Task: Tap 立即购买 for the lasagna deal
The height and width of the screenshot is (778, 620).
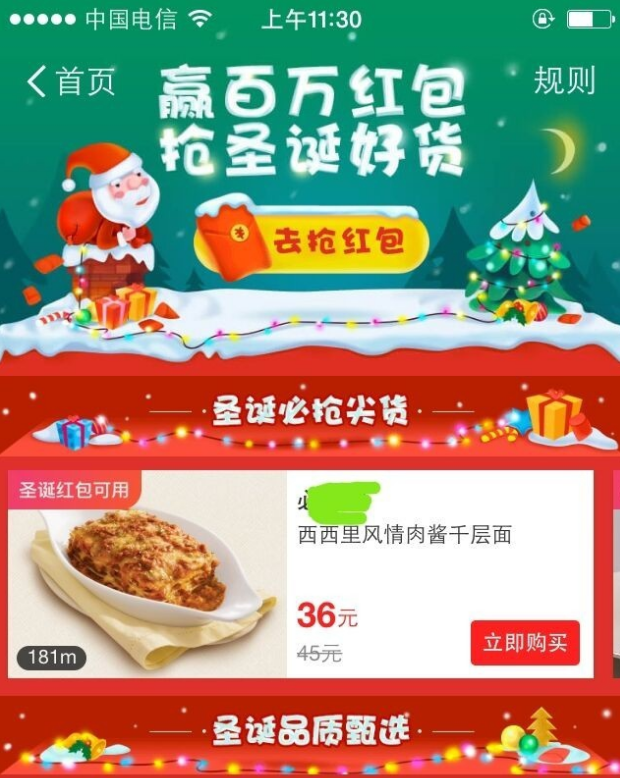Action: 525,643
